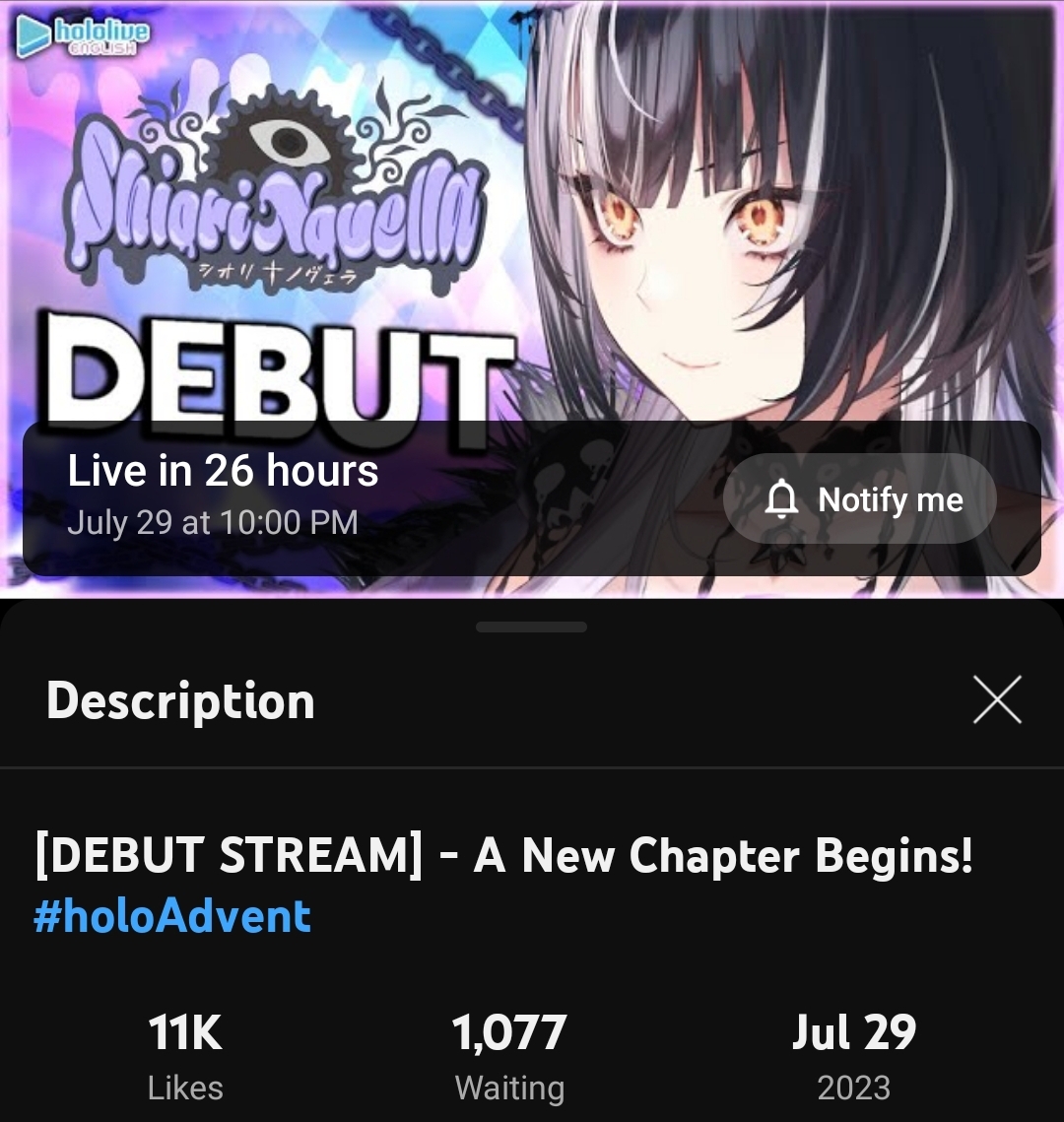The height and width of the screenshot is (1122, 1064).
Task: Open the #holoAdvent hashtag link
Action: coord(172,916)
